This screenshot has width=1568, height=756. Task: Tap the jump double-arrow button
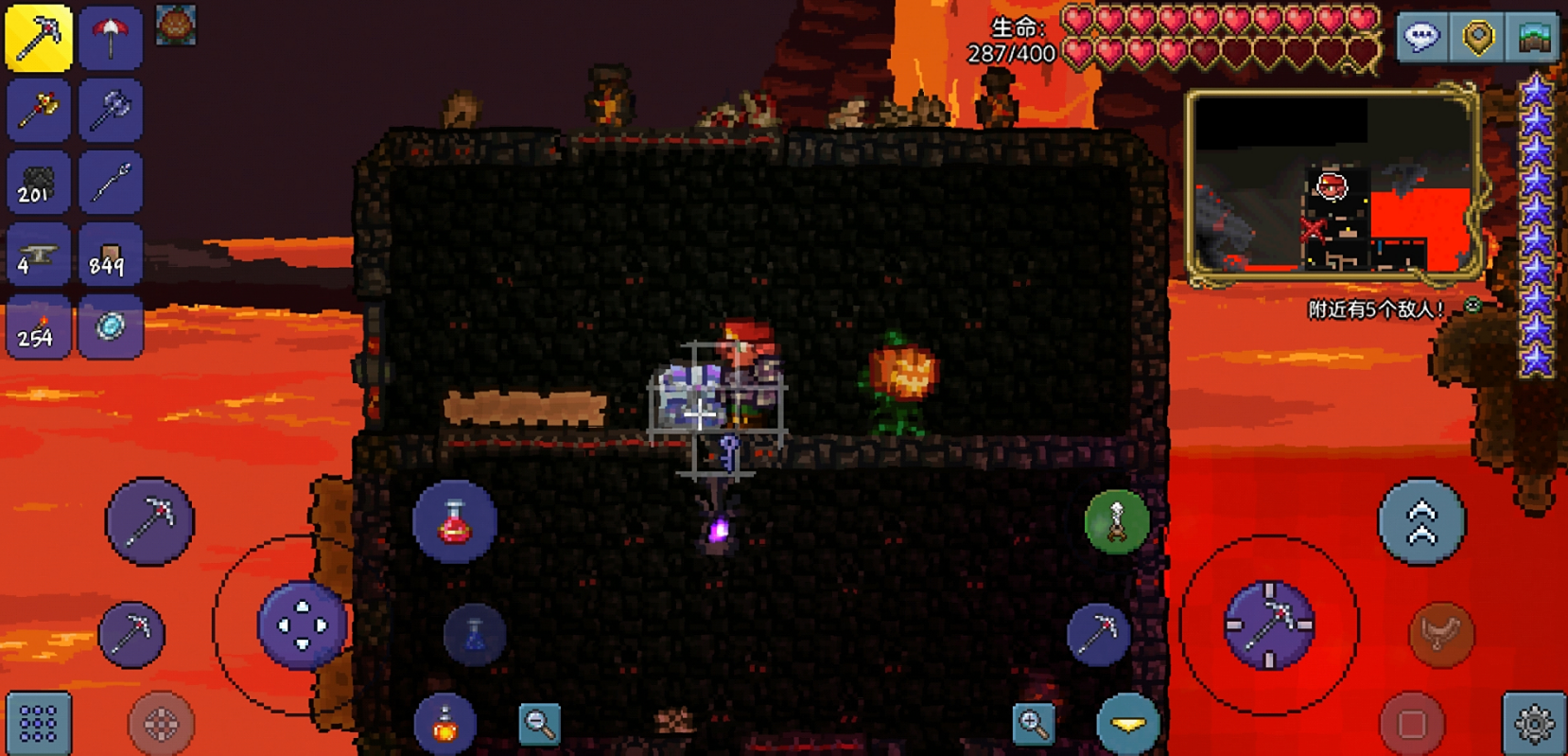[x=1421, y=523]
